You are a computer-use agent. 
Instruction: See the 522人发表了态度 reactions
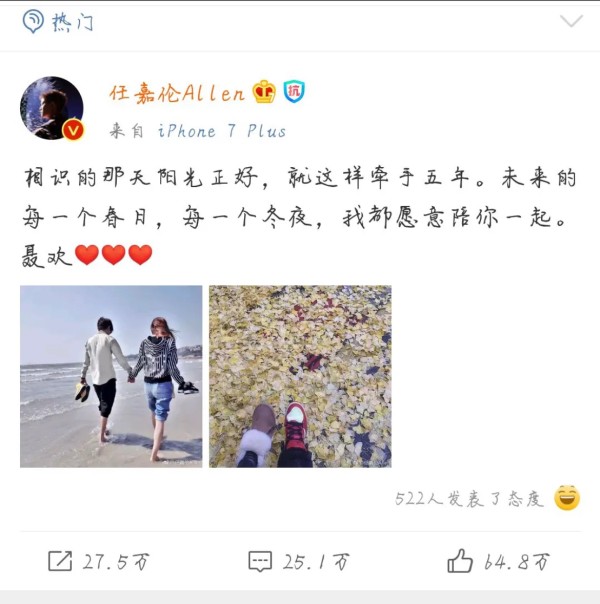click(470, 499)
